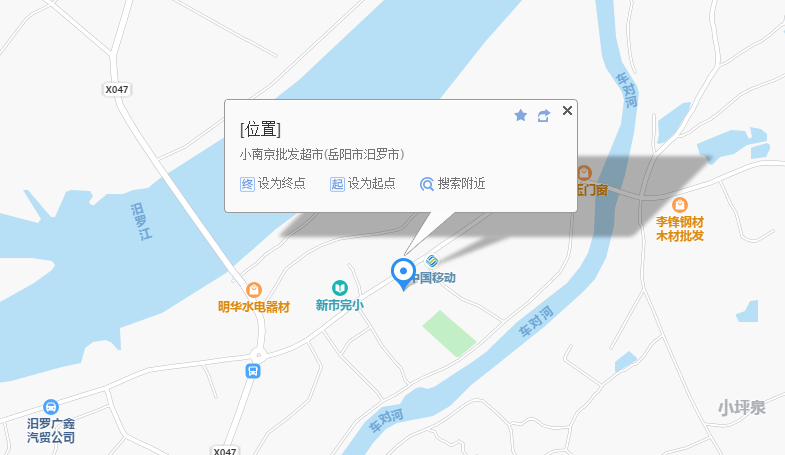Open the 新市完小 school marker

[x=339, y=288]
